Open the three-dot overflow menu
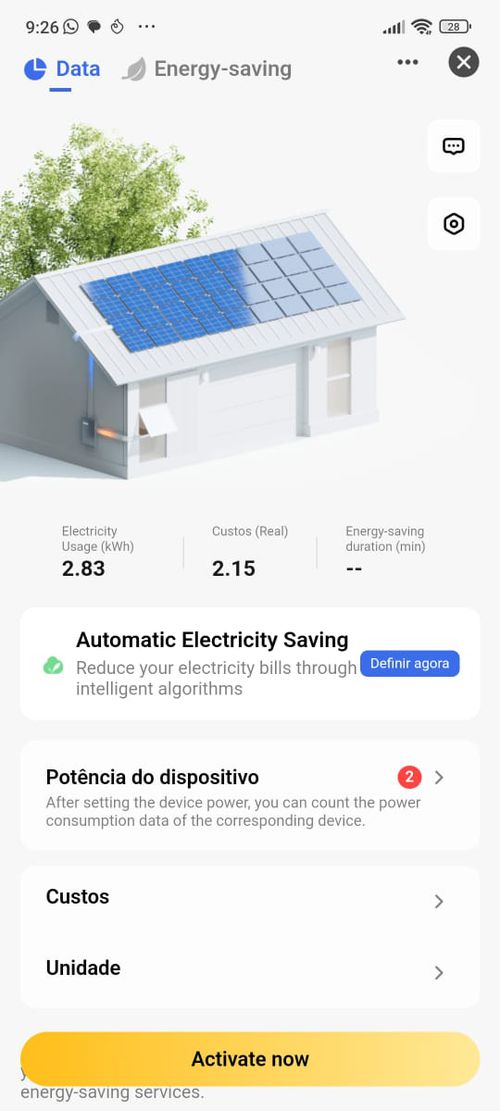This screenshot has height=1111, width=500. coord(407,62)
